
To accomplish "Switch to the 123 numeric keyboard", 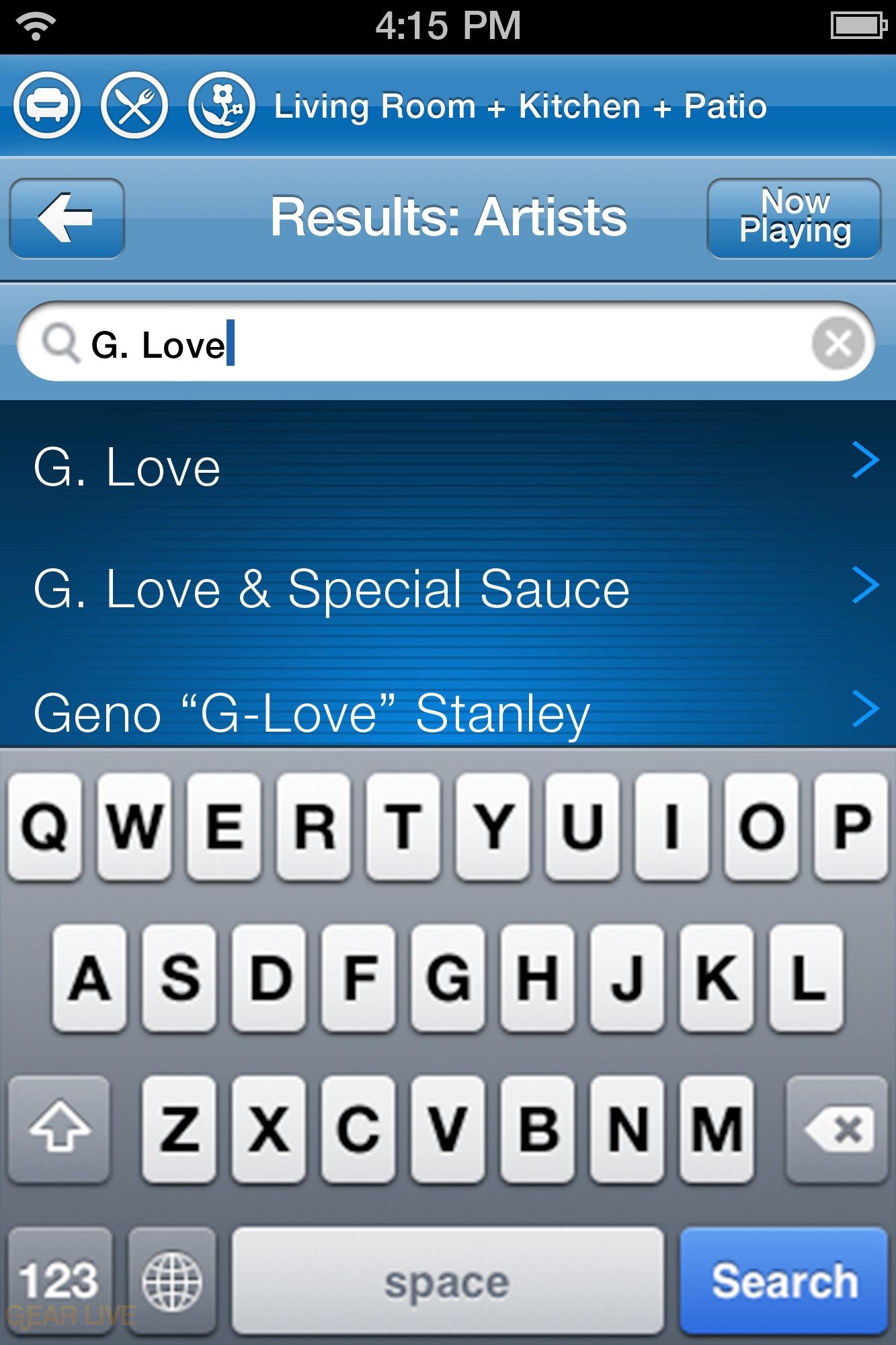I will pyautogui.click(x=59, y=1280).
